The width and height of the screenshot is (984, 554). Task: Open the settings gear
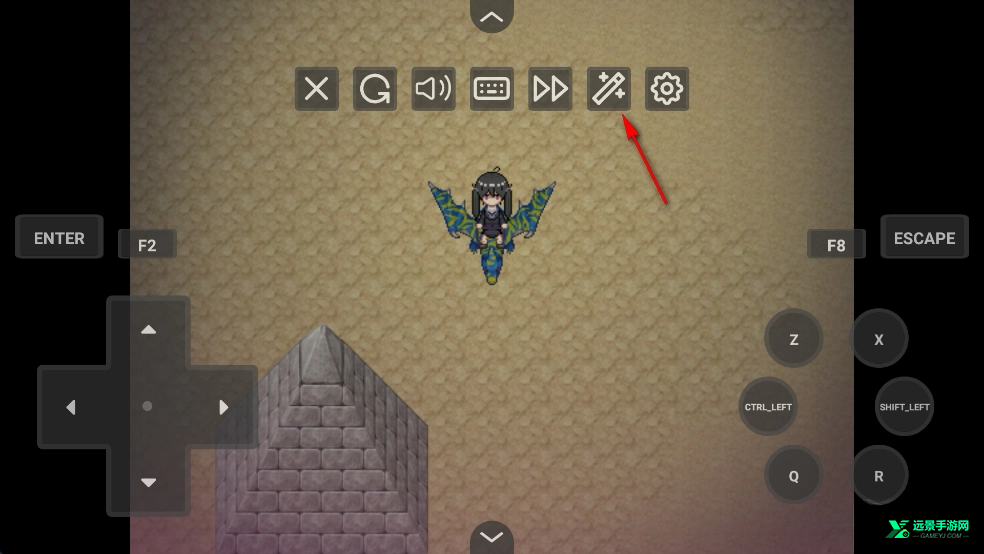(x=667, y=89)
